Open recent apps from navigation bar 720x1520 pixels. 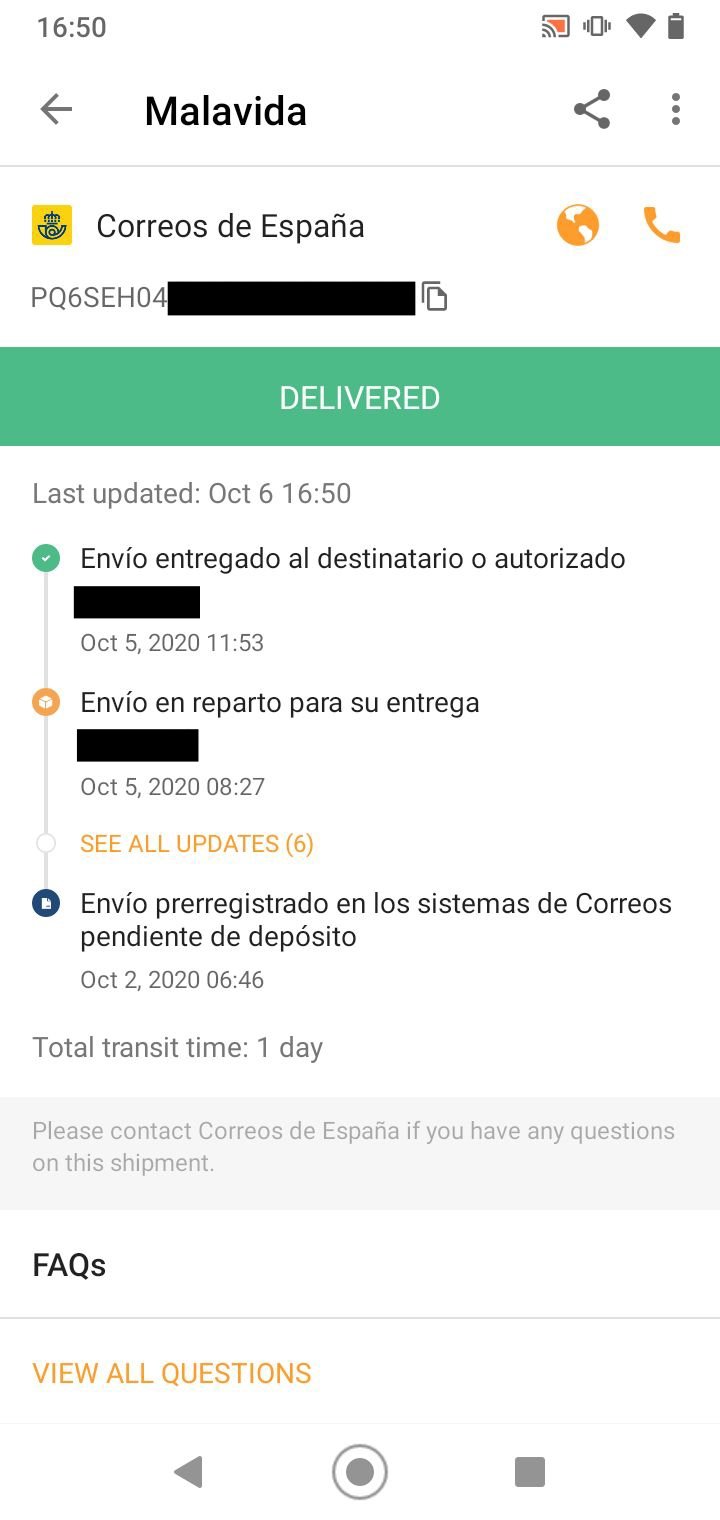(x=529, y=1472)
